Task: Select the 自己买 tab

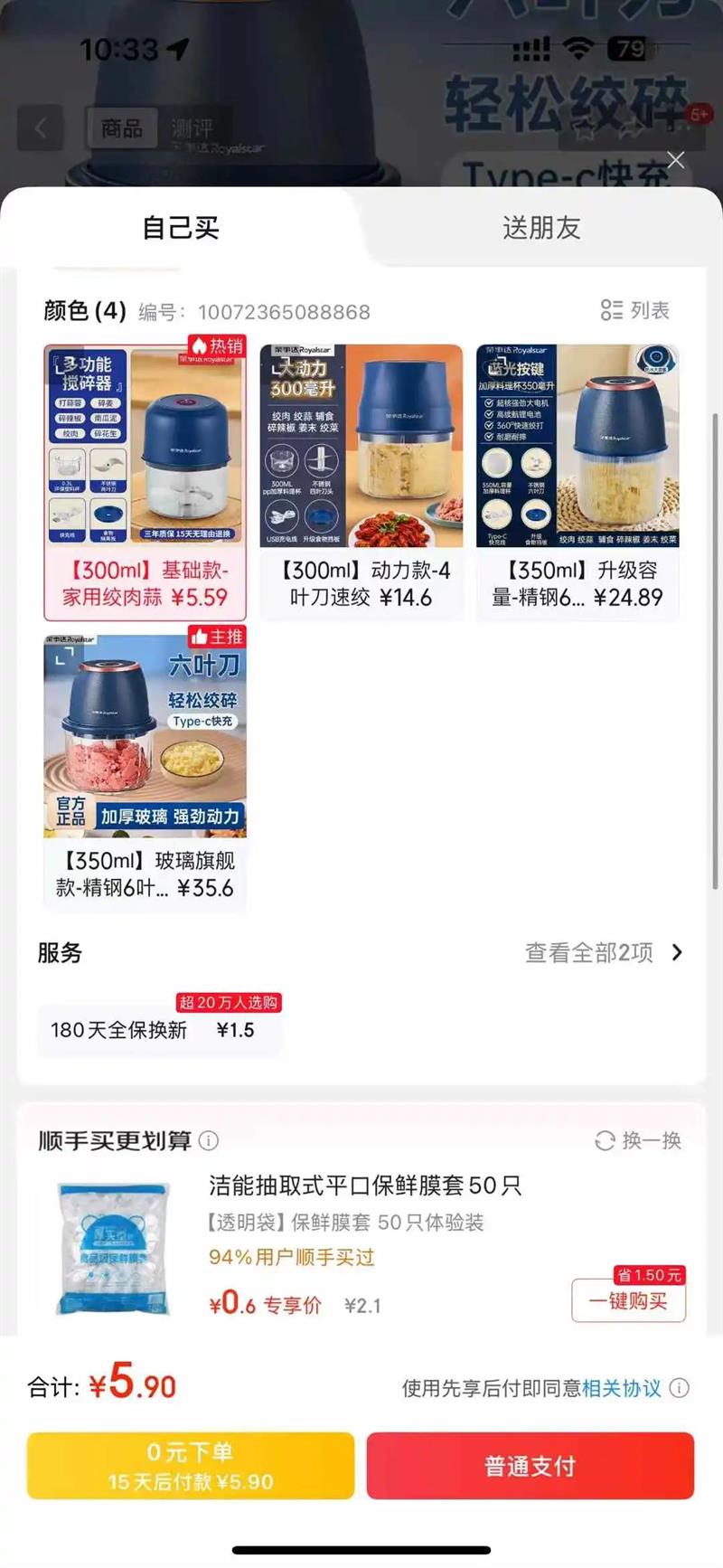Action: point(181,228)
